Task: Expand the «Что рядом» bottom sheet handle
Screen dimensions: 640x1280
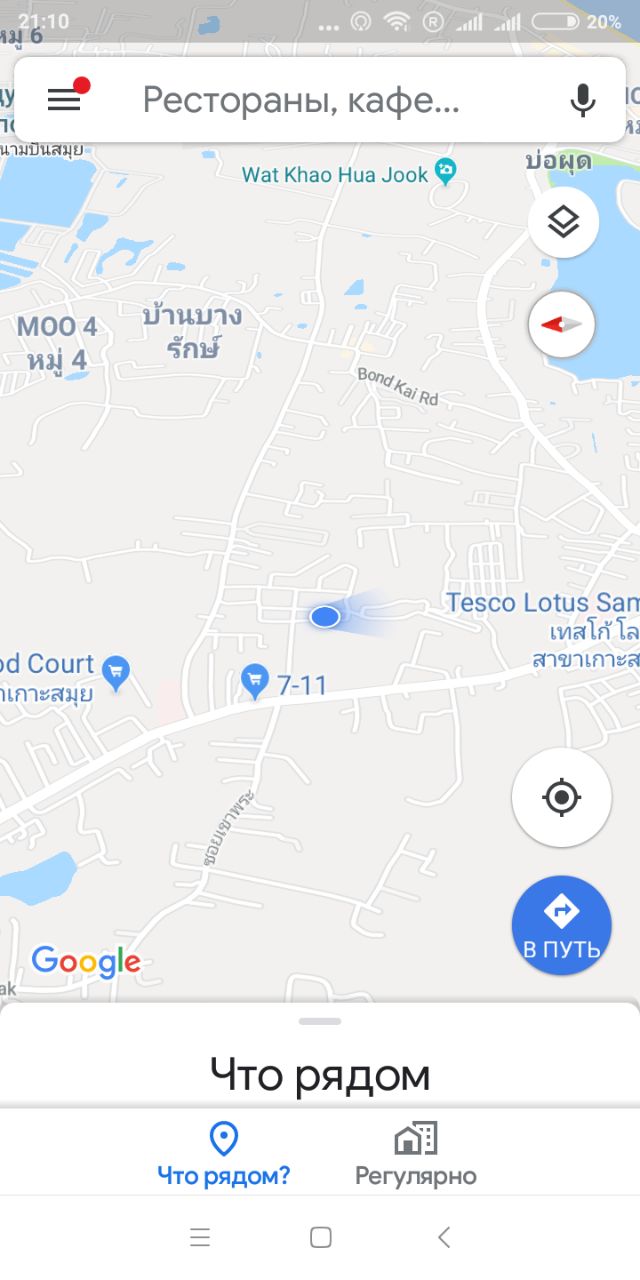Action: point(320,1021)
